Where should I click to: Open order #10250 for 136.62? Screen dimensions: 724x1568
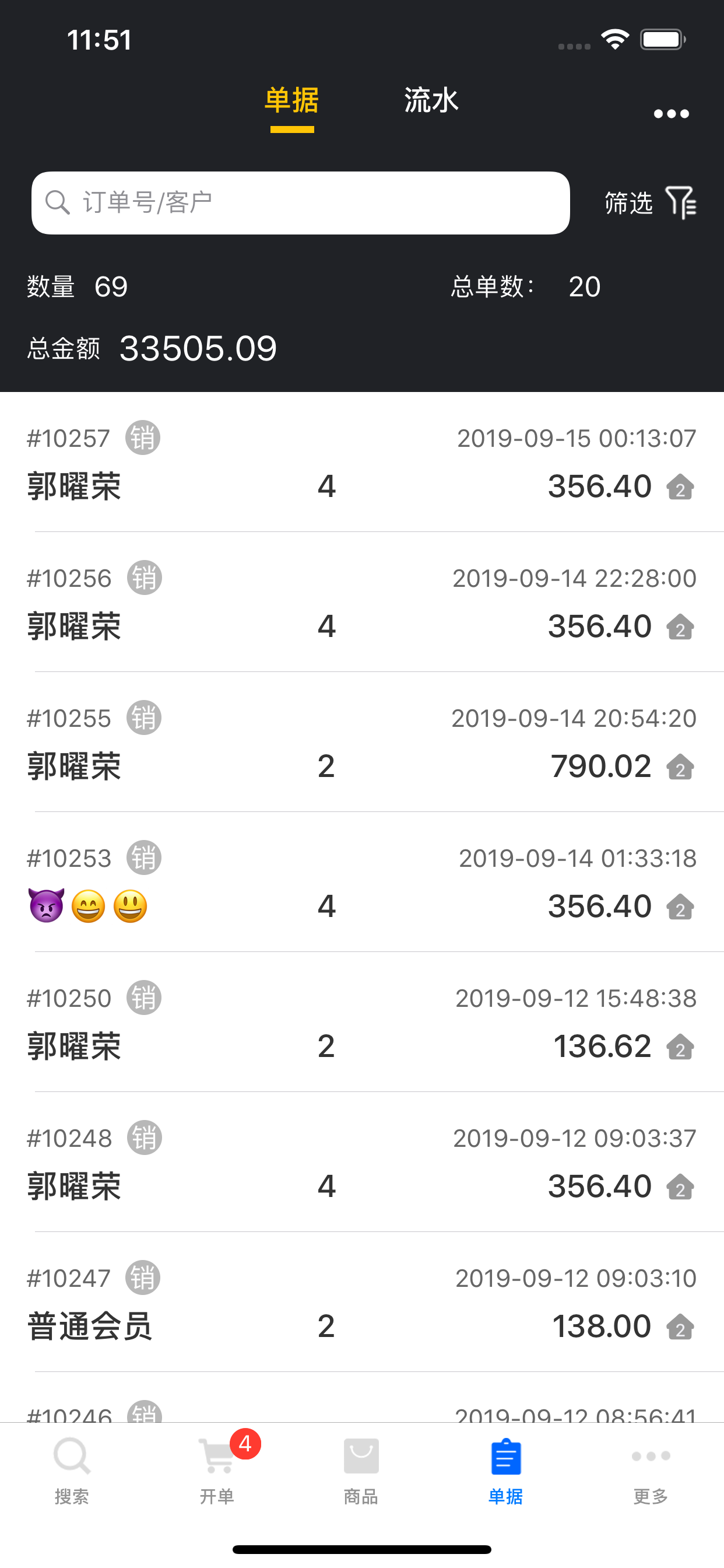tap(362, 1022)
